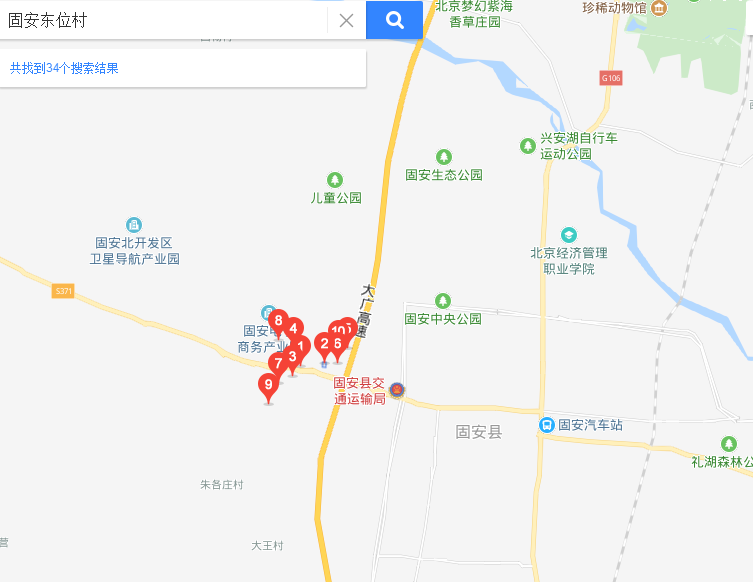Select map marker number 3

(x=292, y=357)
